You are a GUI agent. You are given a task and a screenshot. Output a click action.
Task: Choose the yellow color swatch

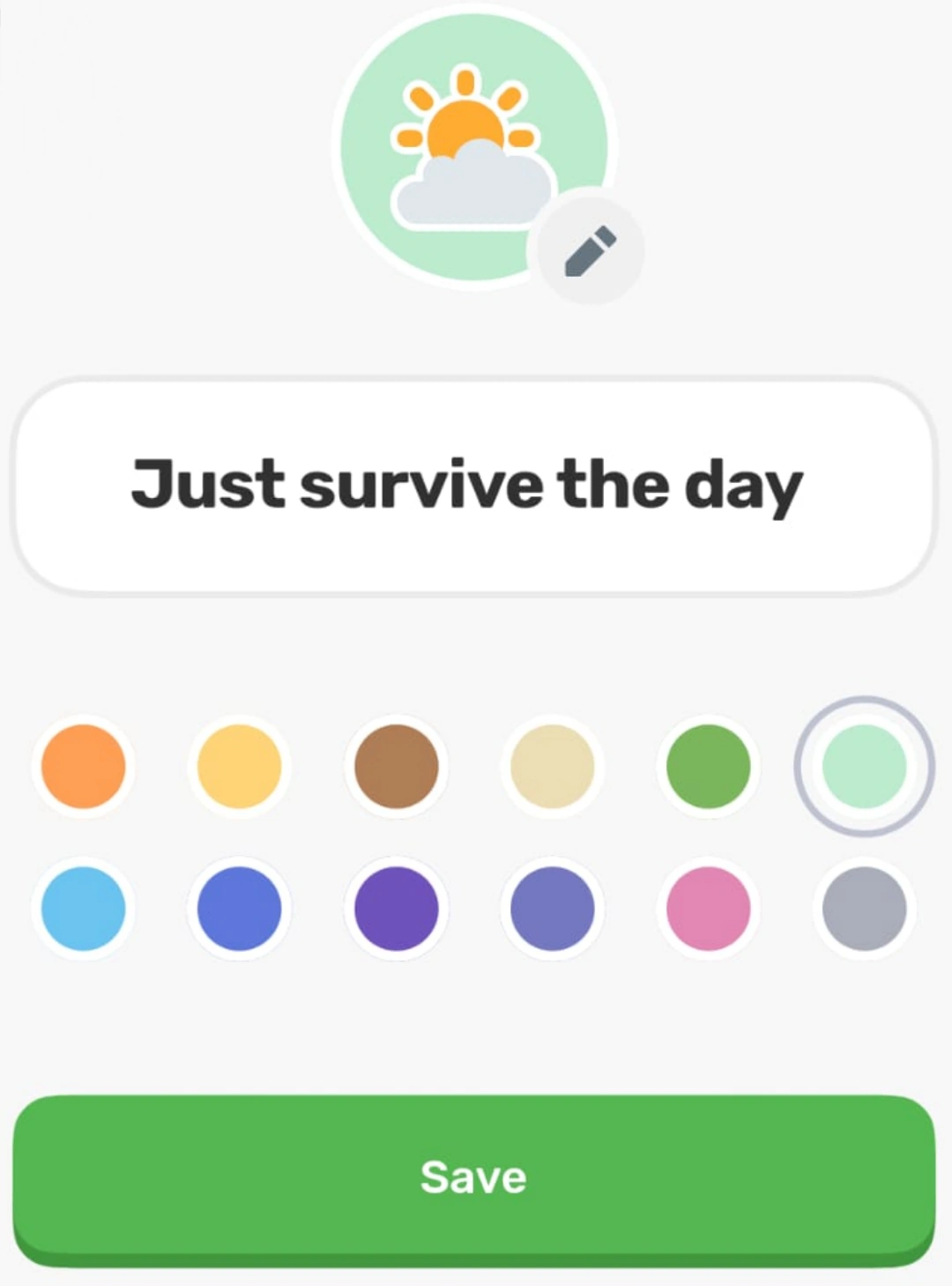[x=240, y=766]
